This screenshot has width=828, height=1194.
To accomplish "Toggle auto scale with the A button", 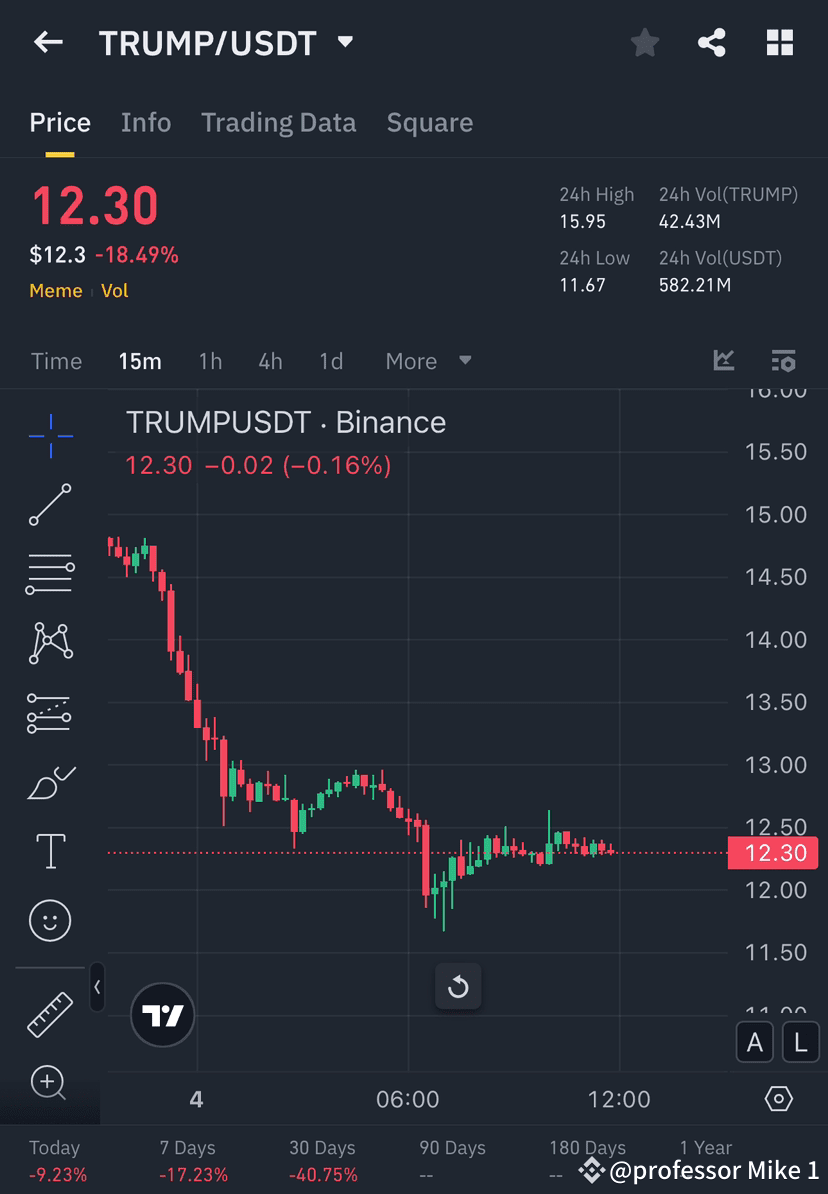I will 754,1042.
